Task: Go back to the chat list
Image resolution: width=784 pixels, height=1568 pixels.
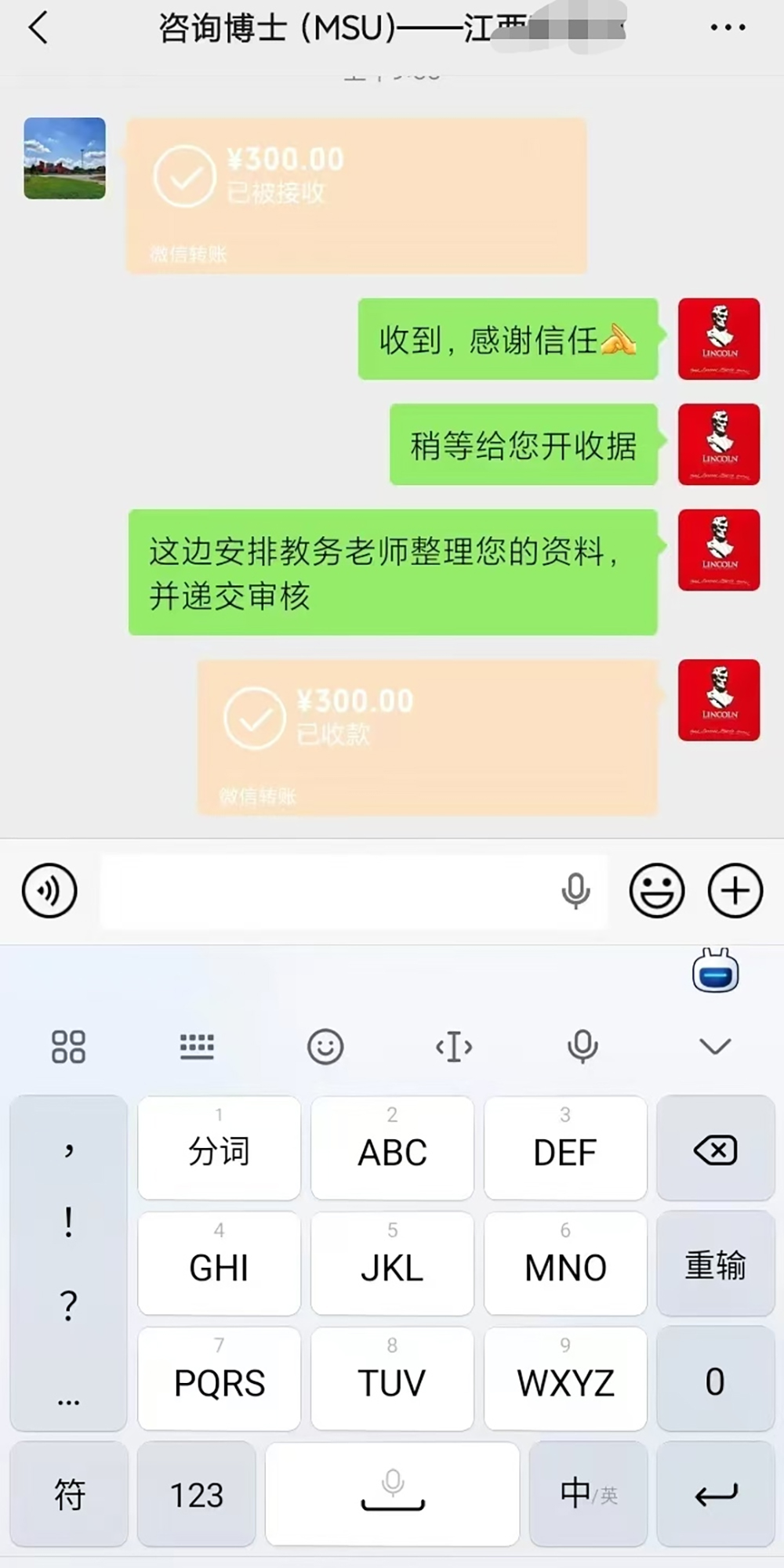Action: coord(38,28)
